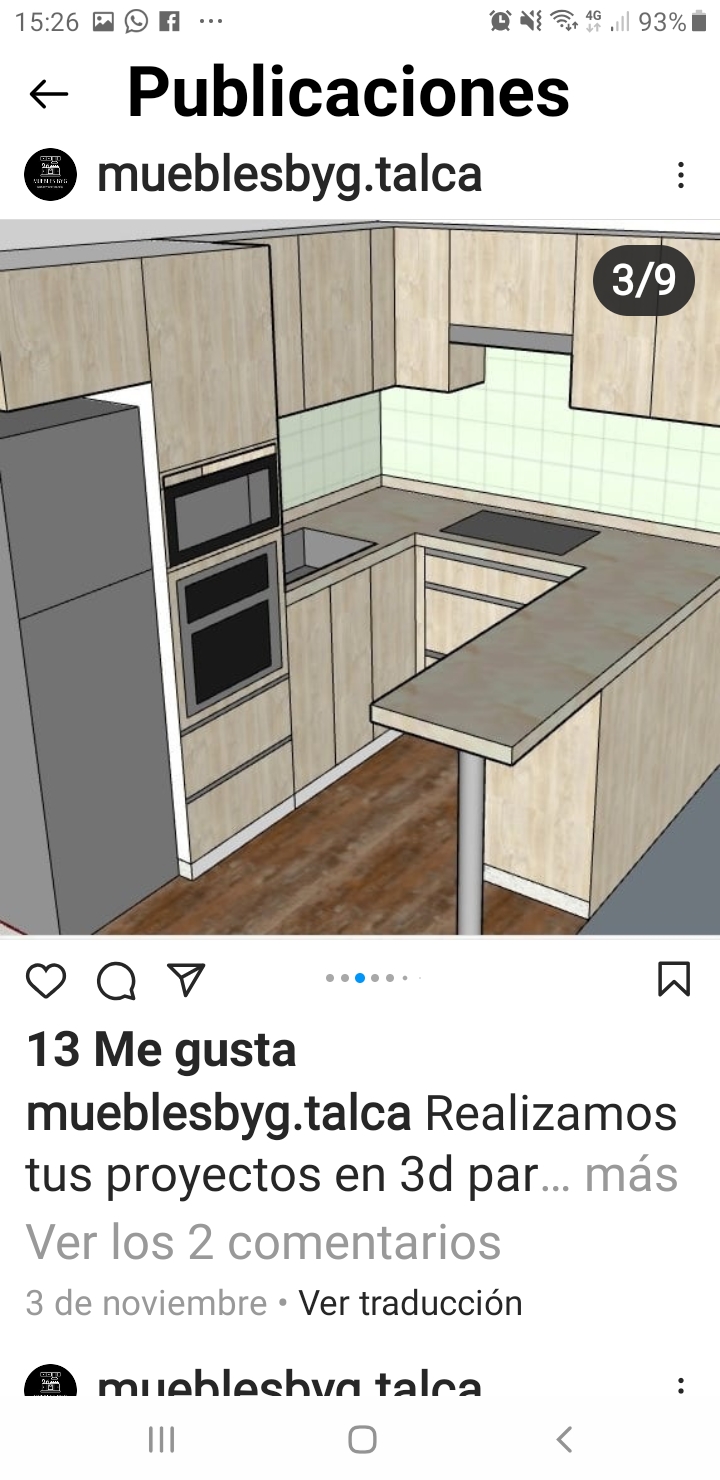Share the post via paper plane icon
Image resolution: width=720 pixels, height=1480 pixels.
pos(186,980)
